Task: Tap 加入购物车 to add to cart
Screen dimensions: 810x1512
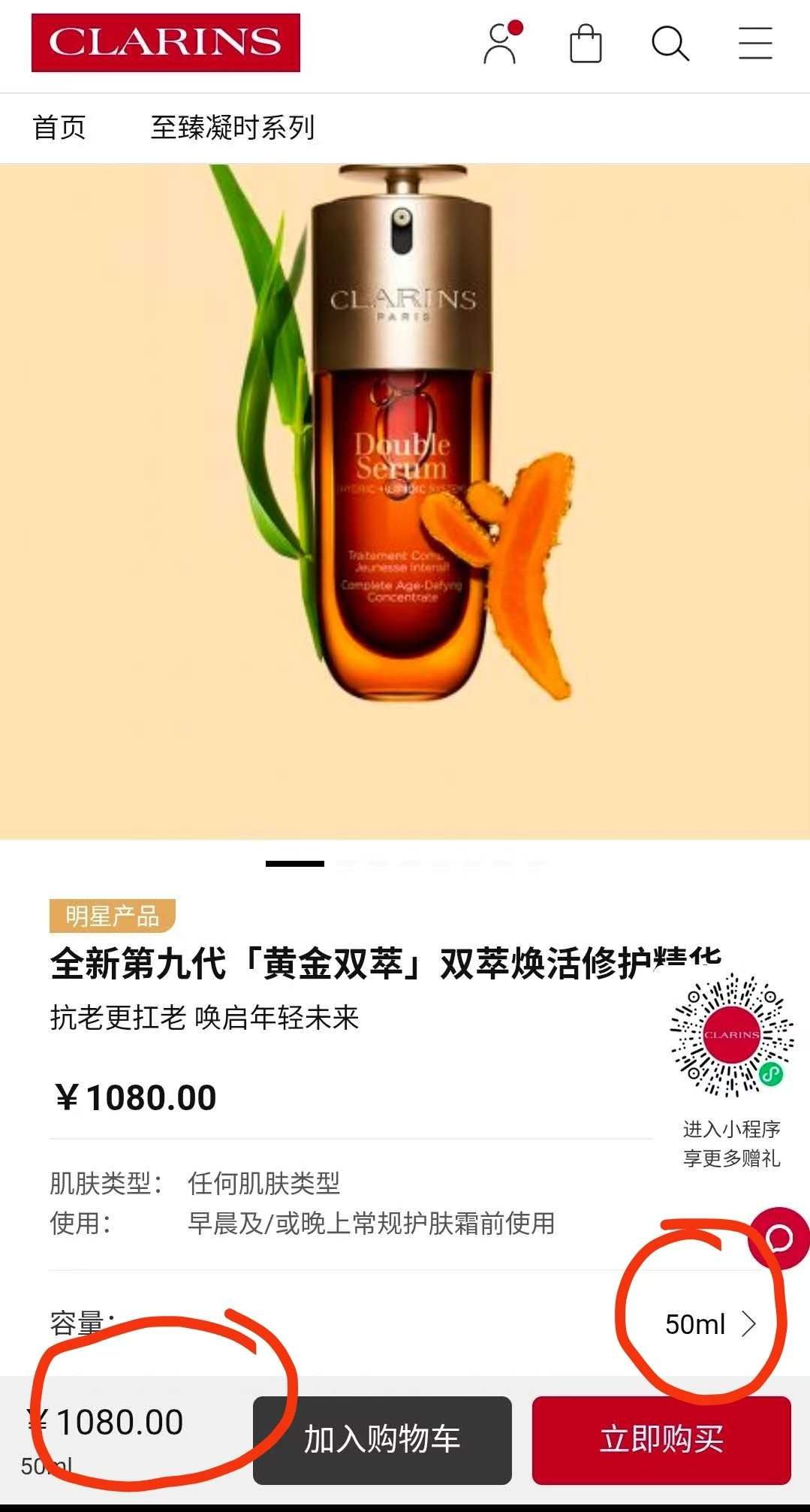Action: pyautogui.click(x=382, y=1440)
